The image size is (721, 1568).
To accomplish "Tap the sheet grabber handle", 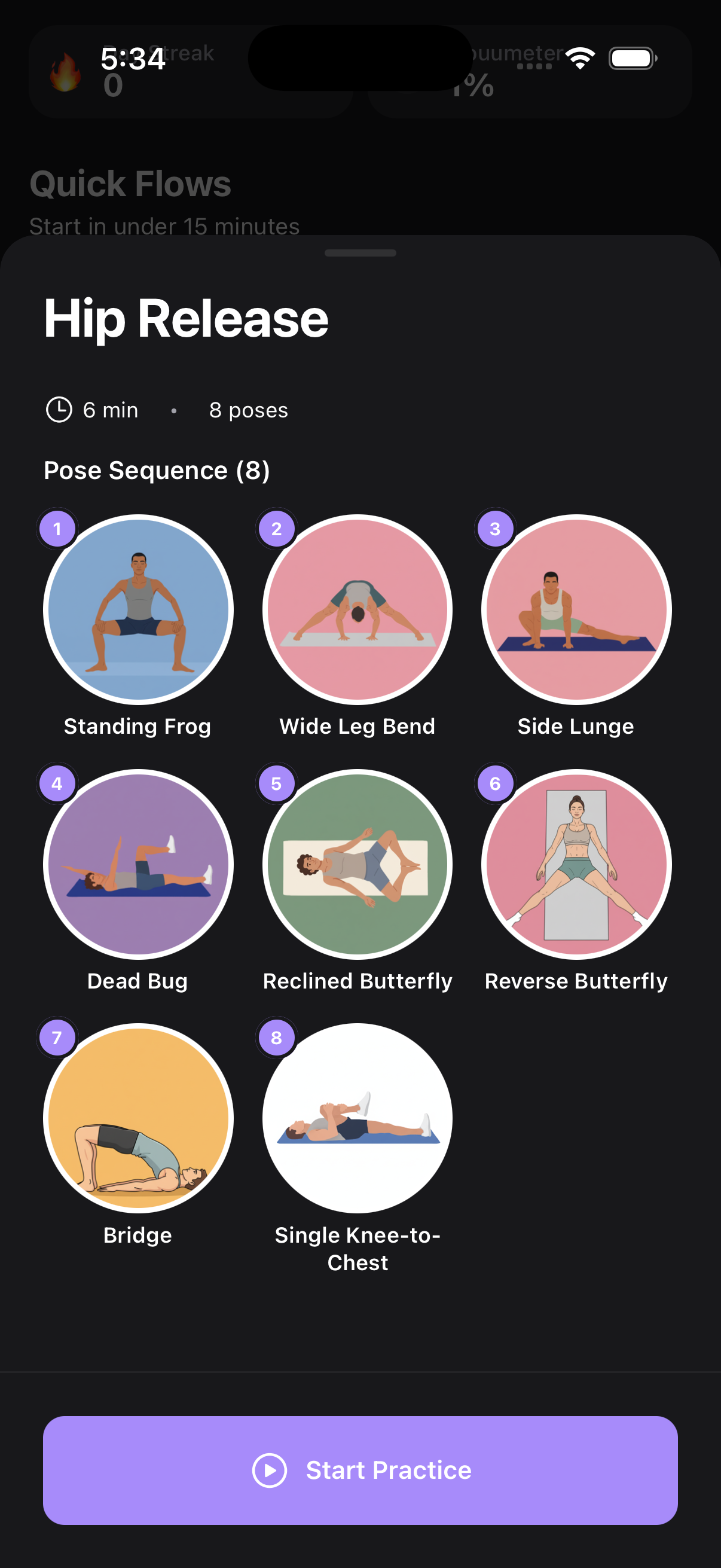I will pyautogui.click(x=360, y=252).
